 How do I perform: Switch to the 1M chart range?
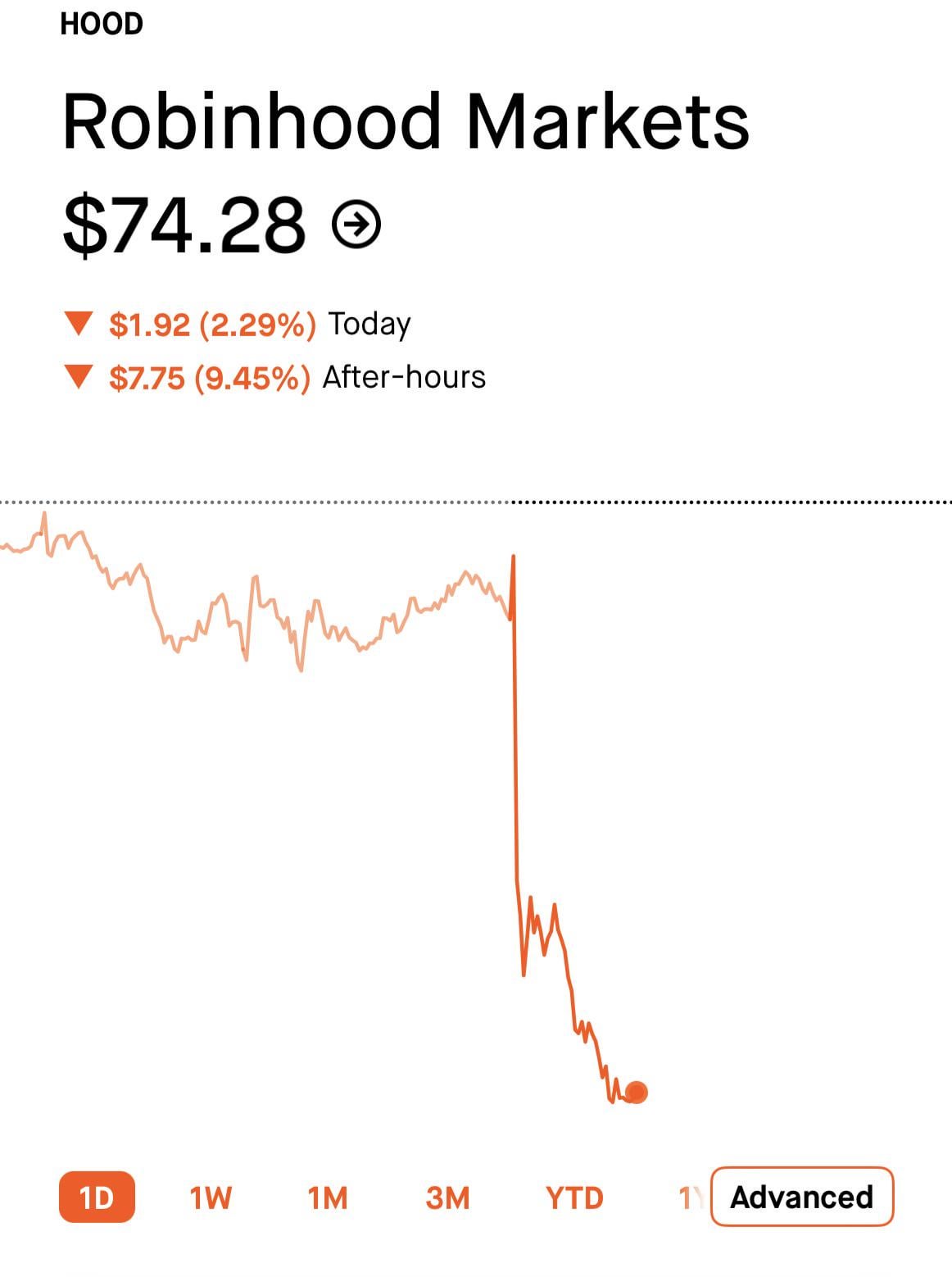(x=328, y=1197)
